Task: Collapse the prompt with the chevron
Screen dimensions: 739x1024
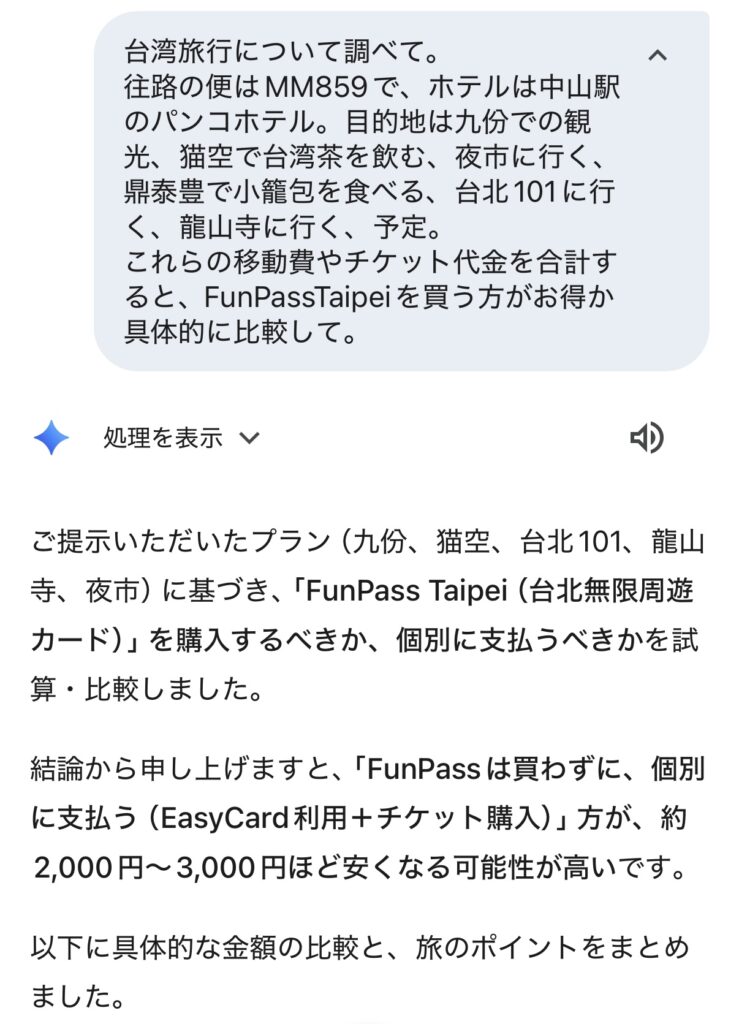Action: click(x=657, y=55)
